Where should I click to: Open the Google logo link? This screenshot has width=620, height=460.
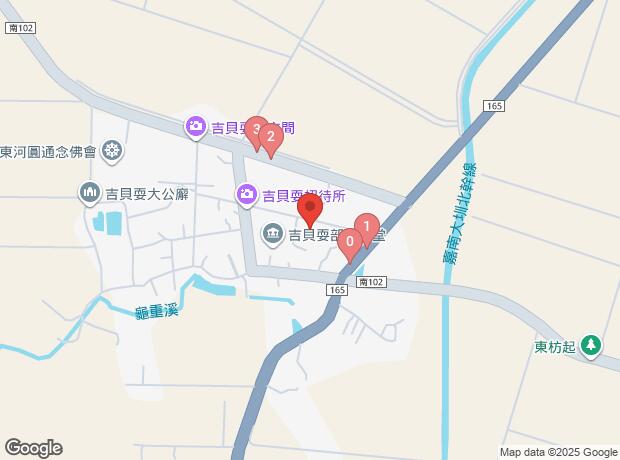[33, 448]
